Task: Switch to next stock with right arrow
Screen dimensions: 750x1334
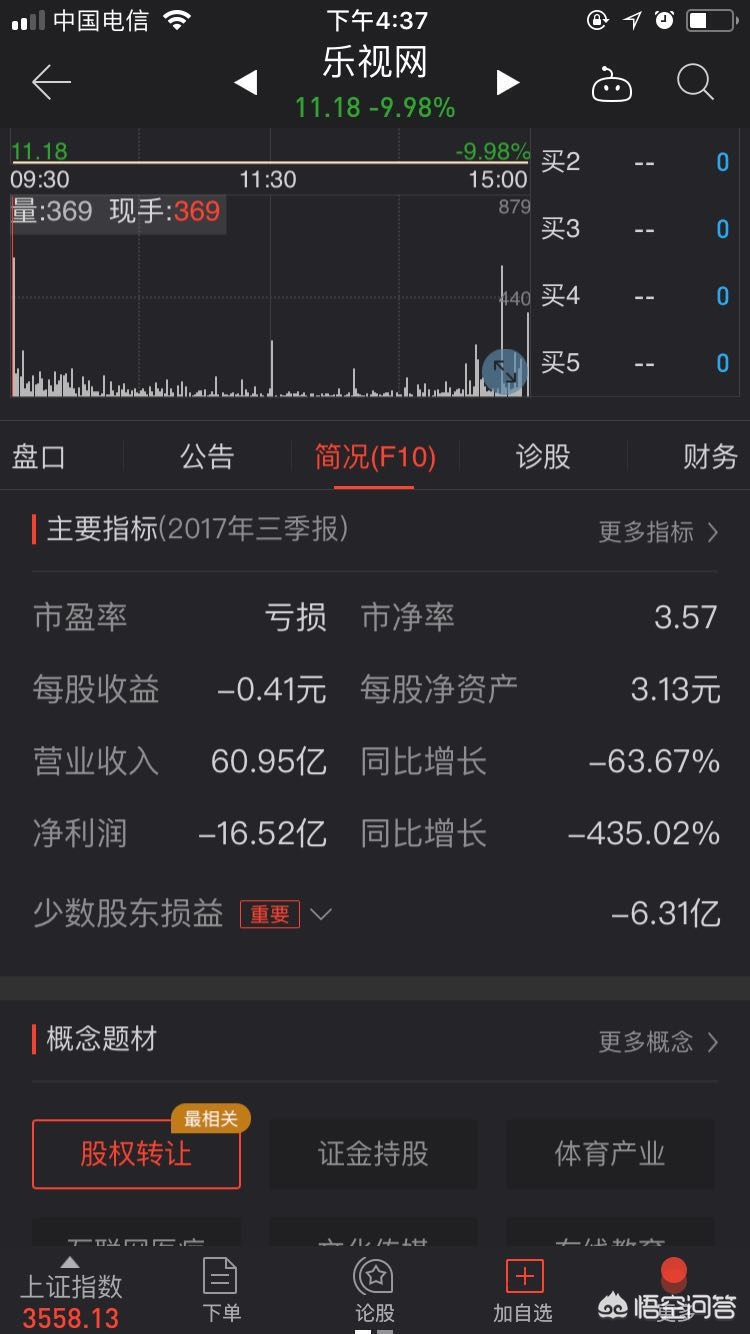Action: click(508, 84)
